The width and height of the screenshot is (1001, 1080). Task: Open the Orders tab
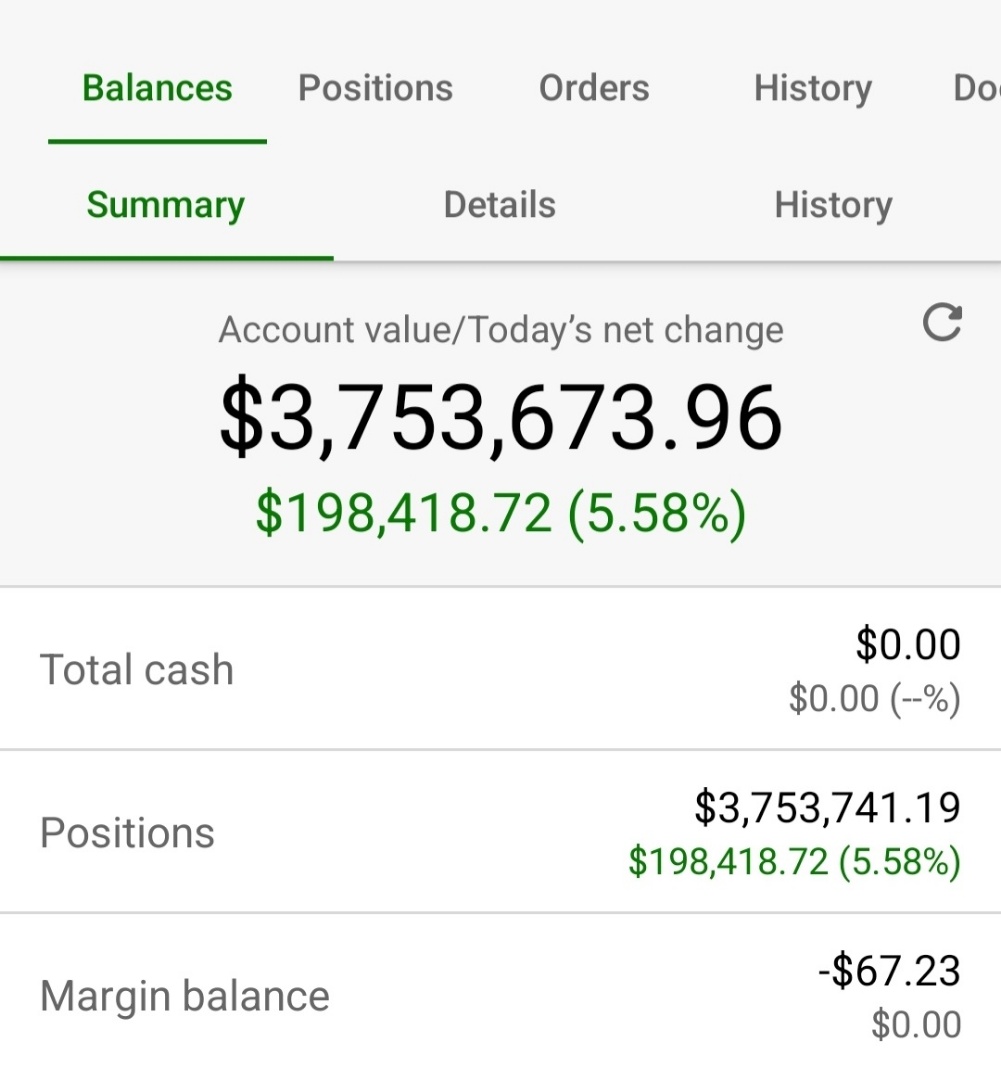coord(594,88)
